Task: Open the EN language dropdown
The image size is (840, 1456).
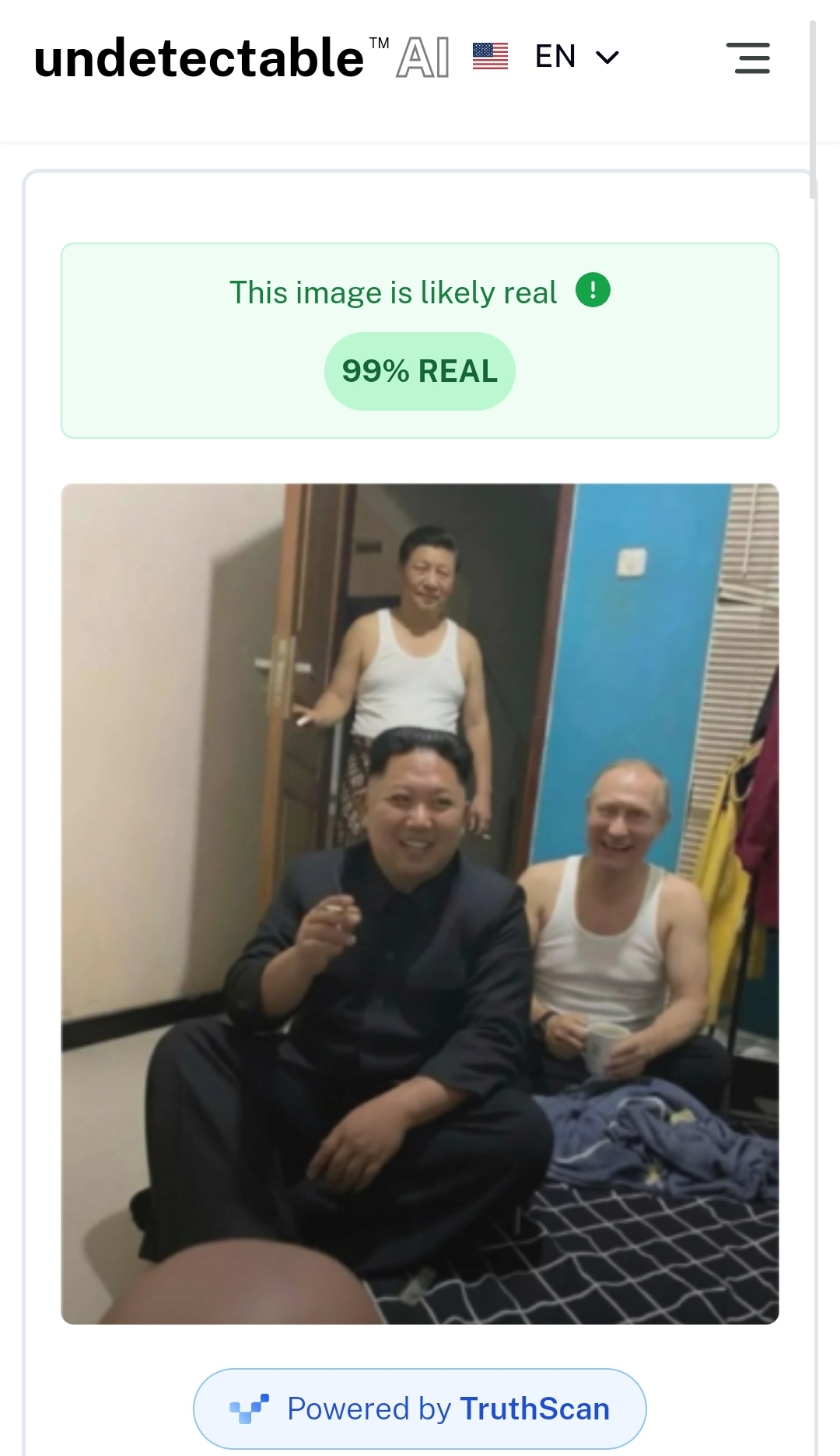Action: point(576,57)
